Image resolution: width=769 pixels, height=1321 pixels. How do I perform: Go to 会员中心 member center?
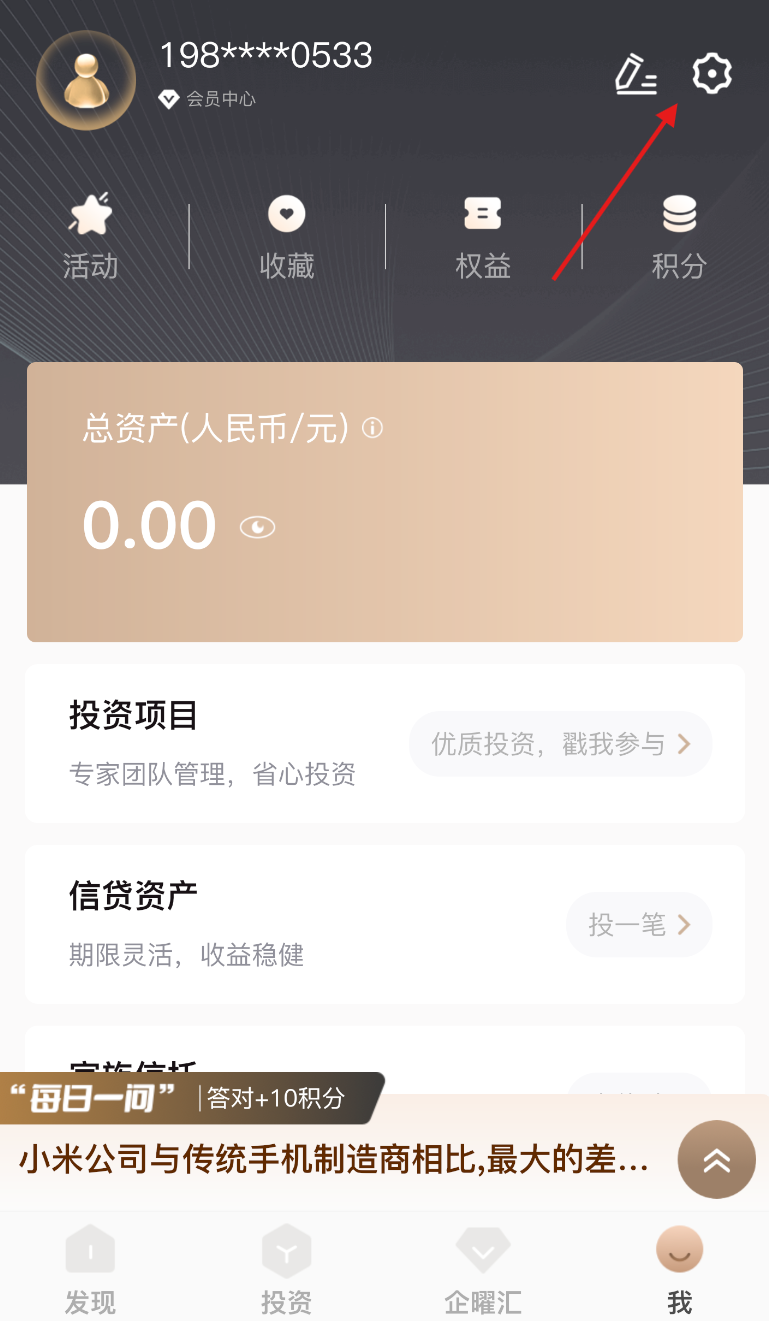click(208, 99)
